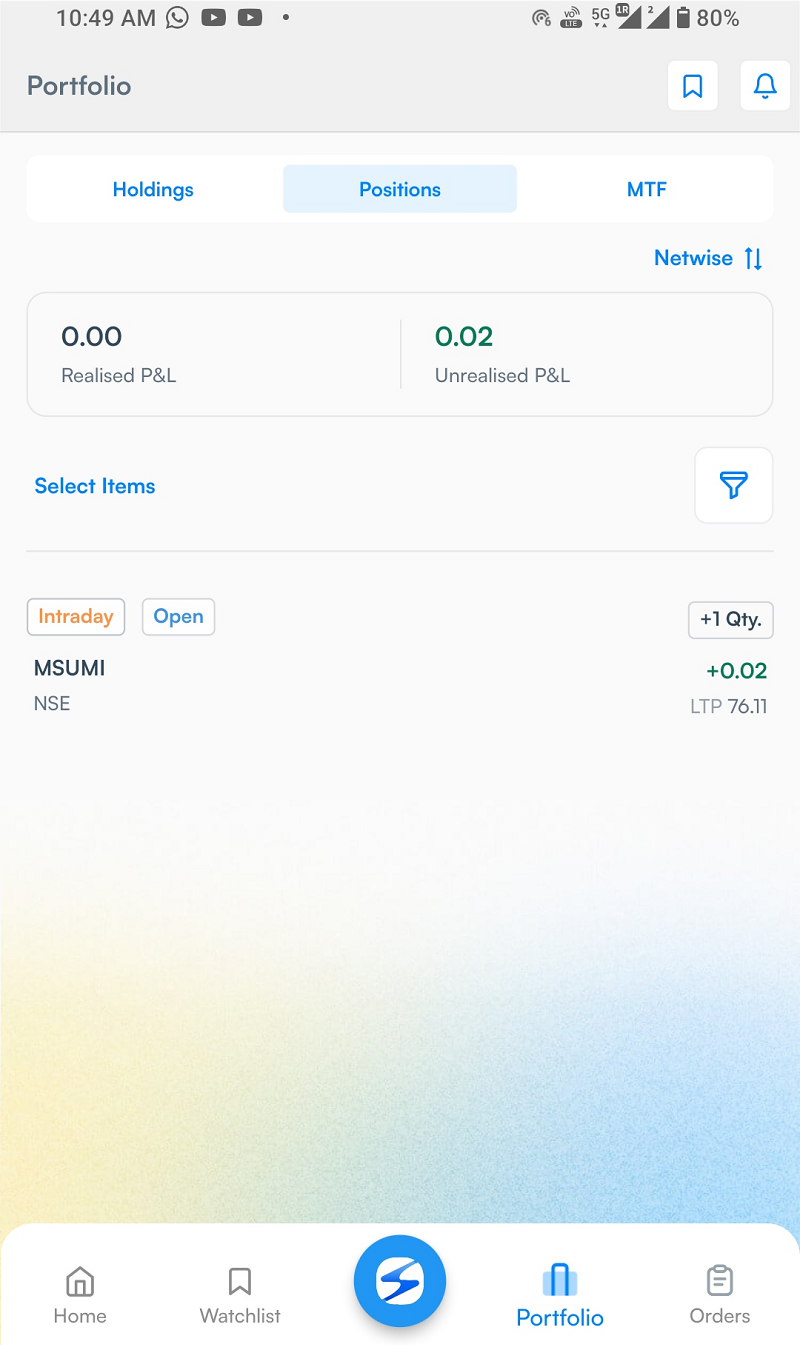Select the Positions tab

tap(400, 189)
